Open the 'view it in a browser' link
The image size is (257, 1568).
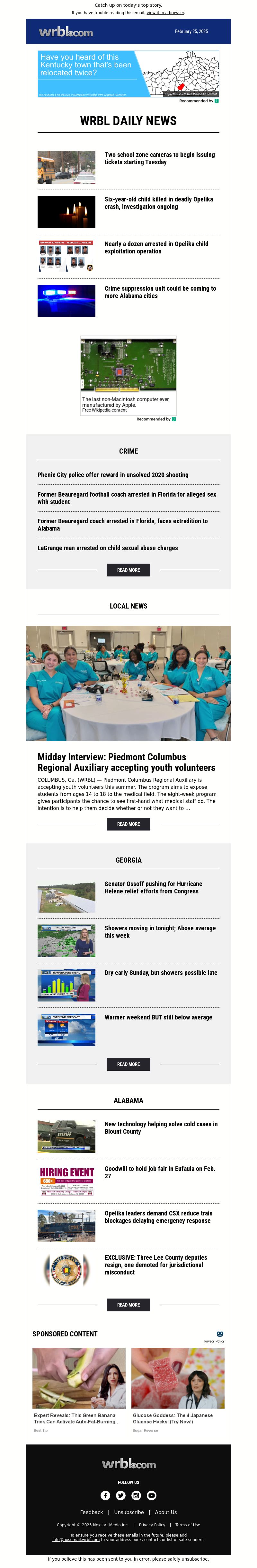tap(165, 13)
